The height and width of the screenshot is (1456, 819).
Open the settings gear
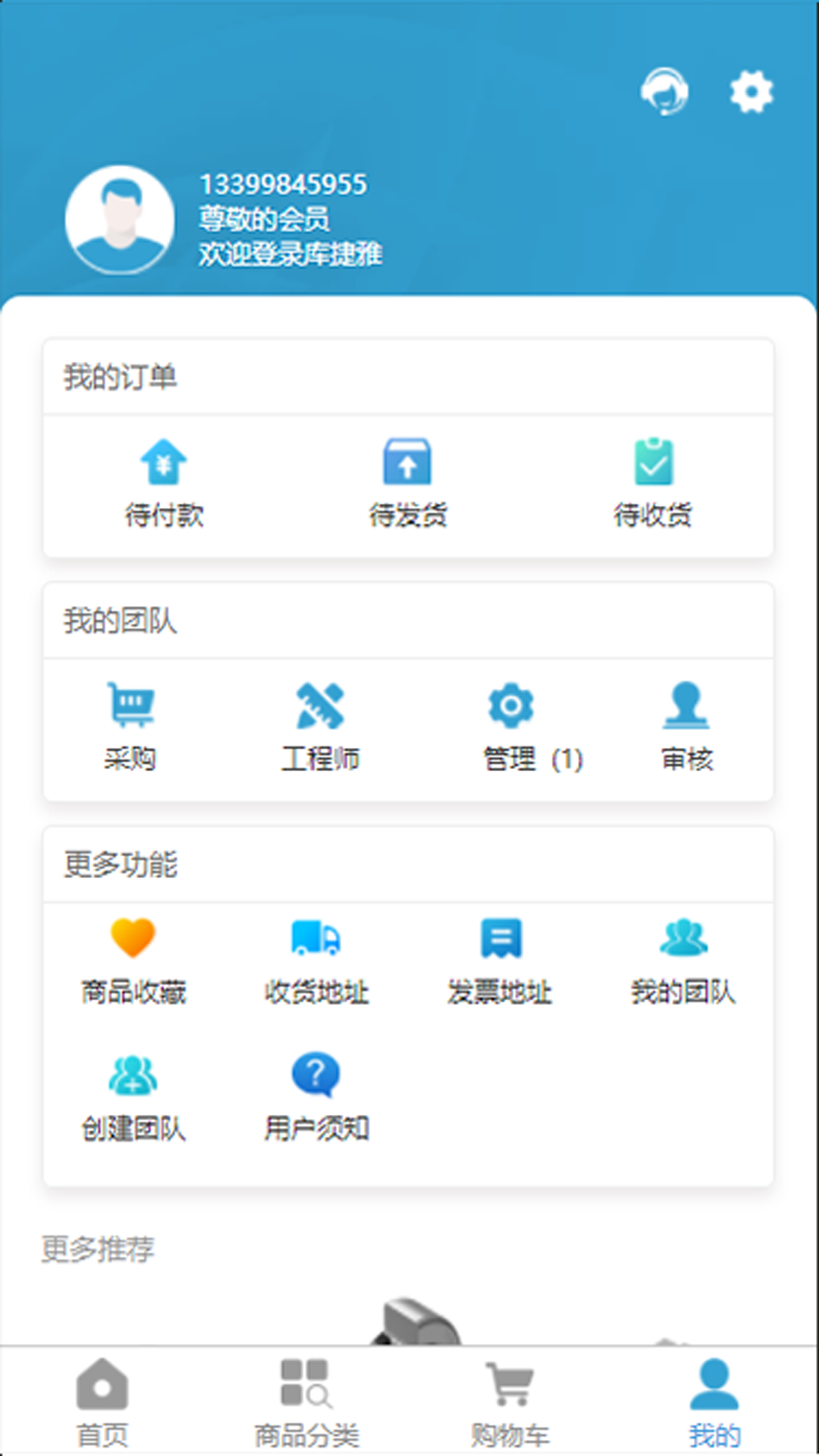coord(751,92)
